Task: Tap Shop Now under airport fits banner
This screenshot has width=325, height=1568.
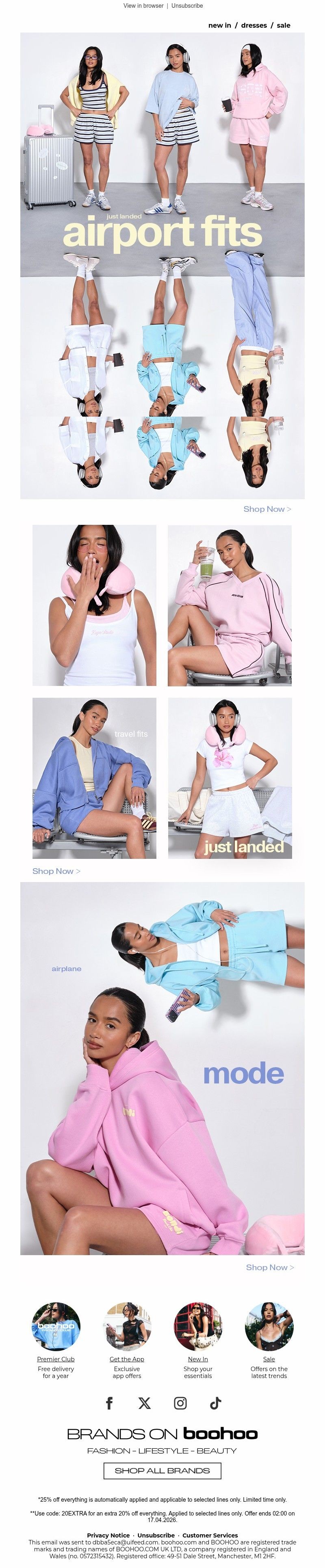Action: (x=266, y=509)
